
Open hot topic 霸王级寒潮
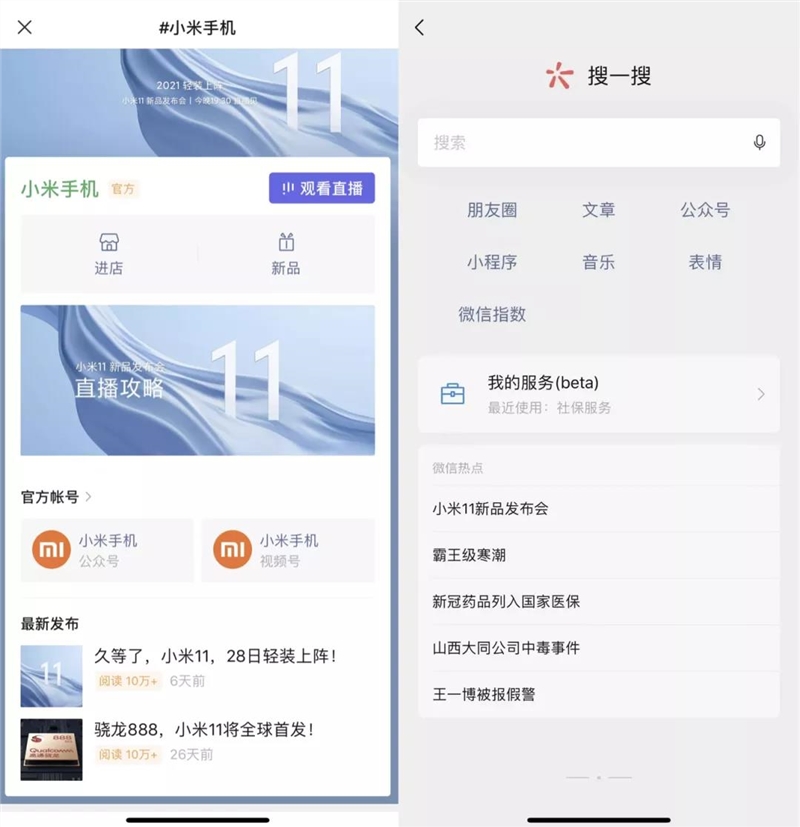point(469,555)
